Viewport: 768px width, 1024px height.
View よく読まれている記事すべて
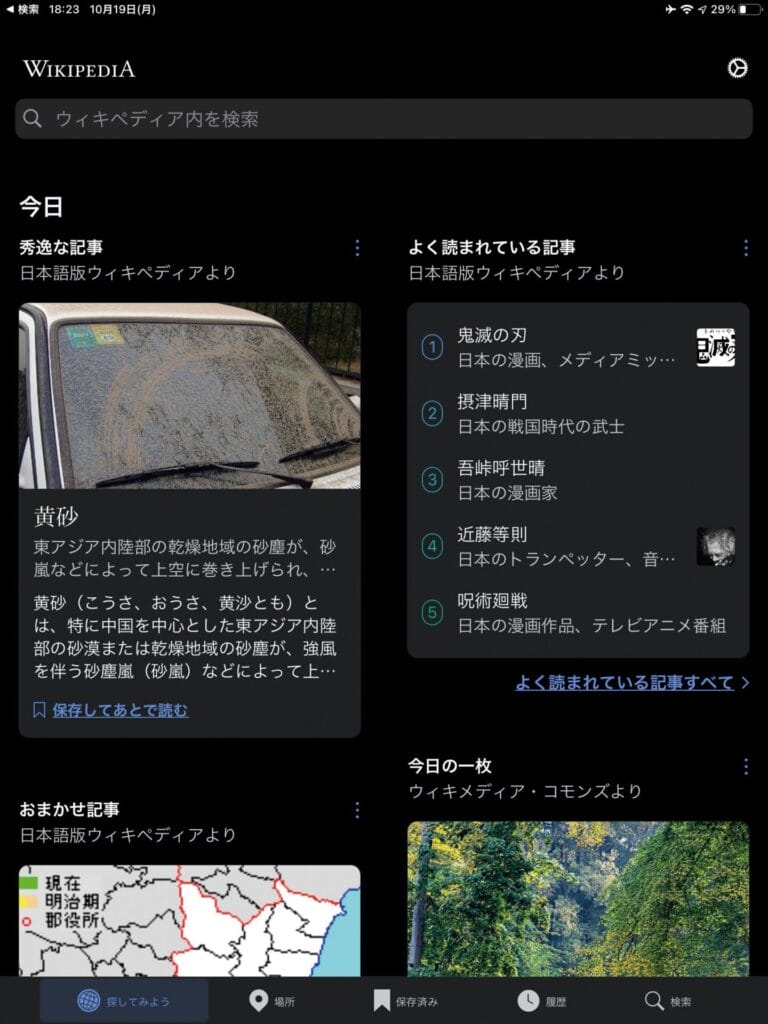click(625, 683)
